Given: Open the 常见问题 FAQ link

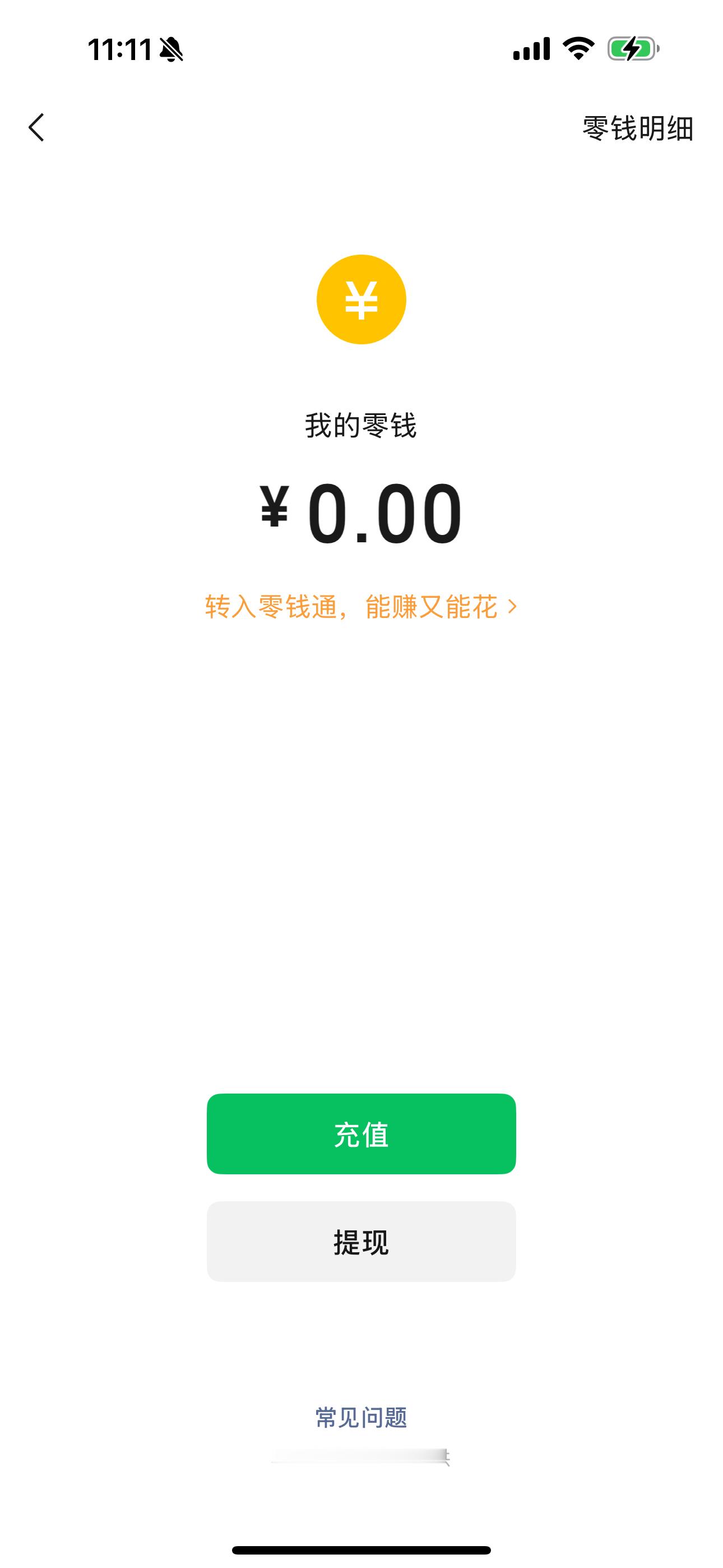Looking at the screenshot, I should click(x=361, y=1418).
